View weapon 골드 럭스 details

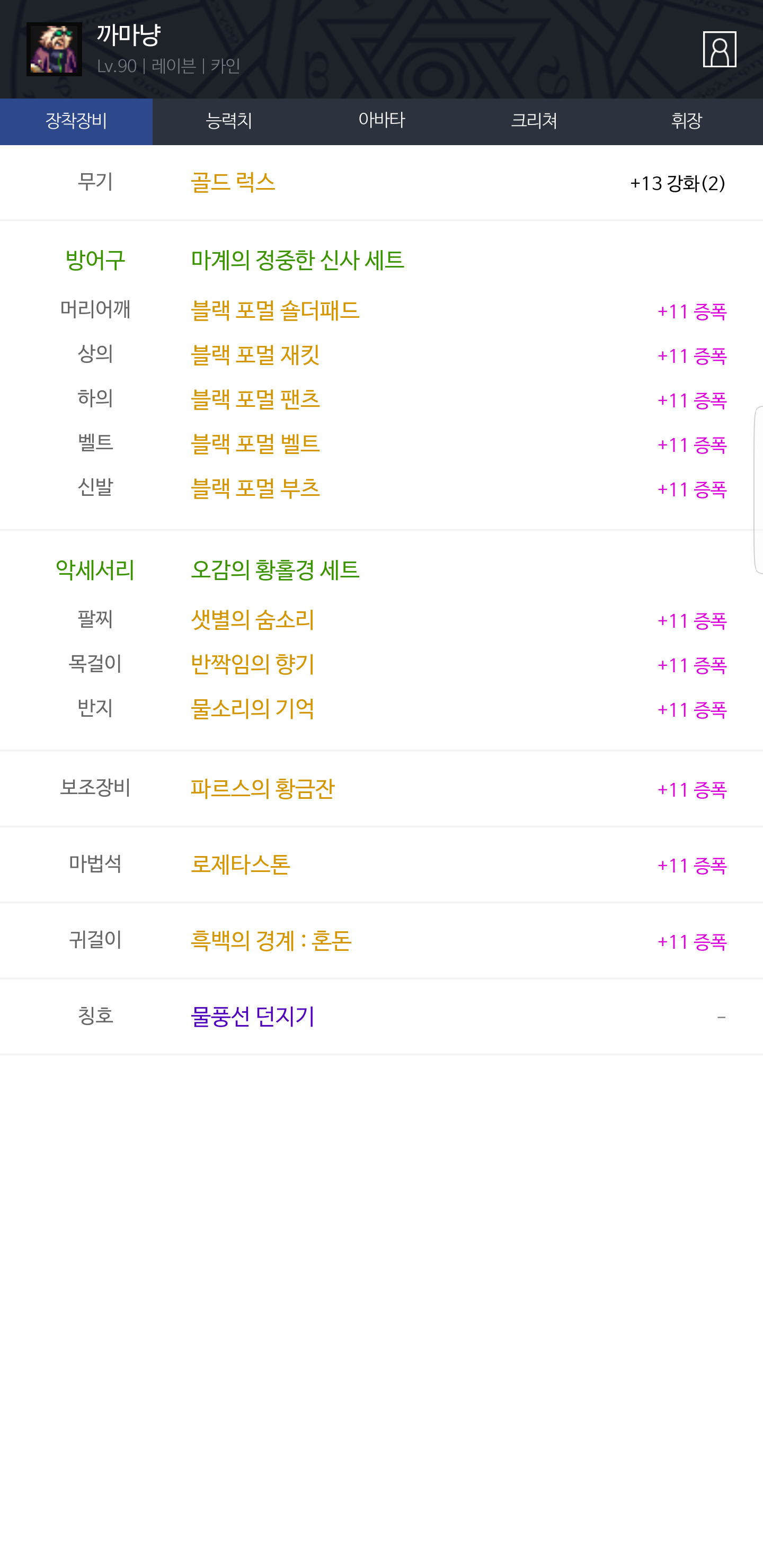pos(233,183)
